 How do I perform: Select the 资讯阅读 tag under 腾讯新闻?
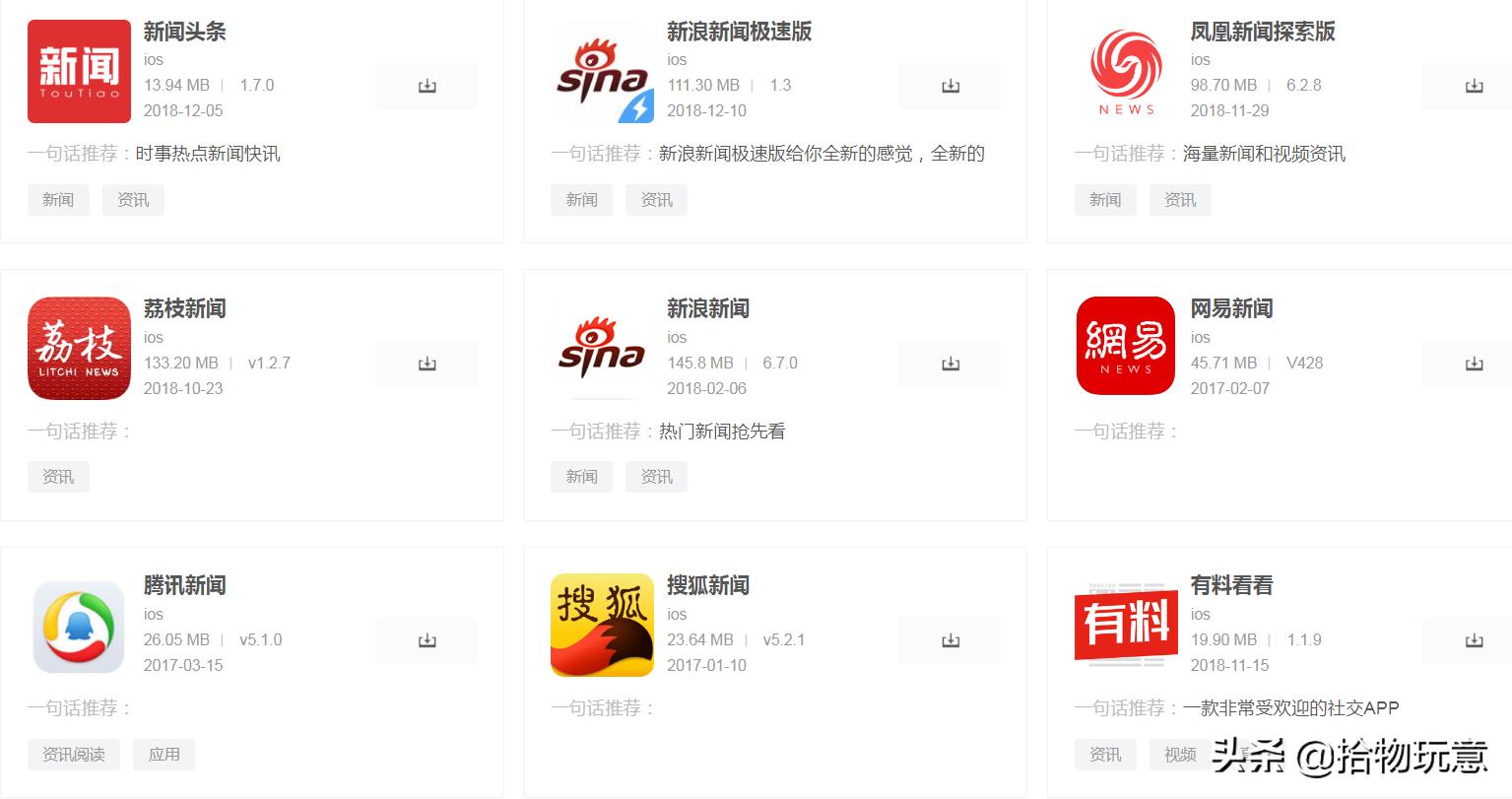(74, 755)
